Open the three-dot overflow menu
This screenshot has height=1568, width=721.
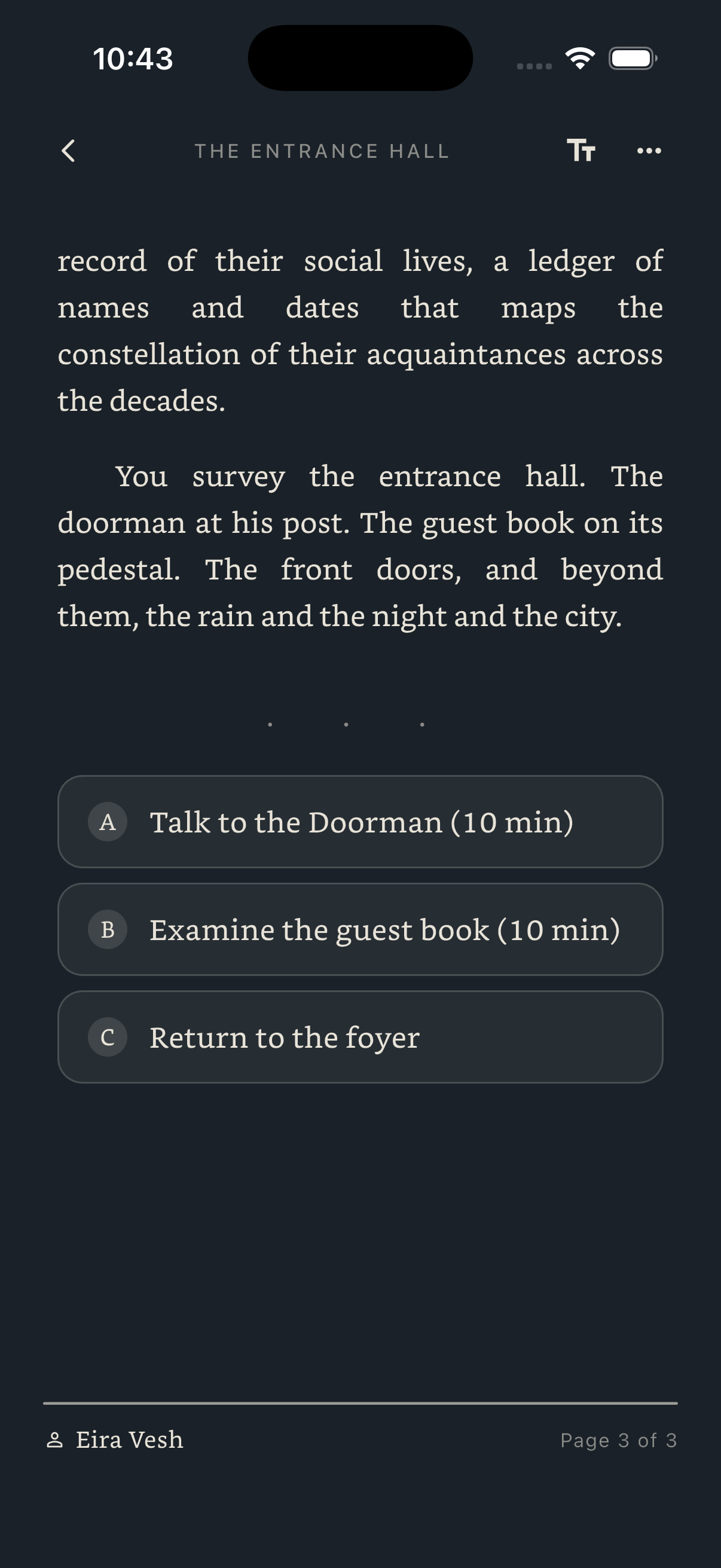(649, 150)
